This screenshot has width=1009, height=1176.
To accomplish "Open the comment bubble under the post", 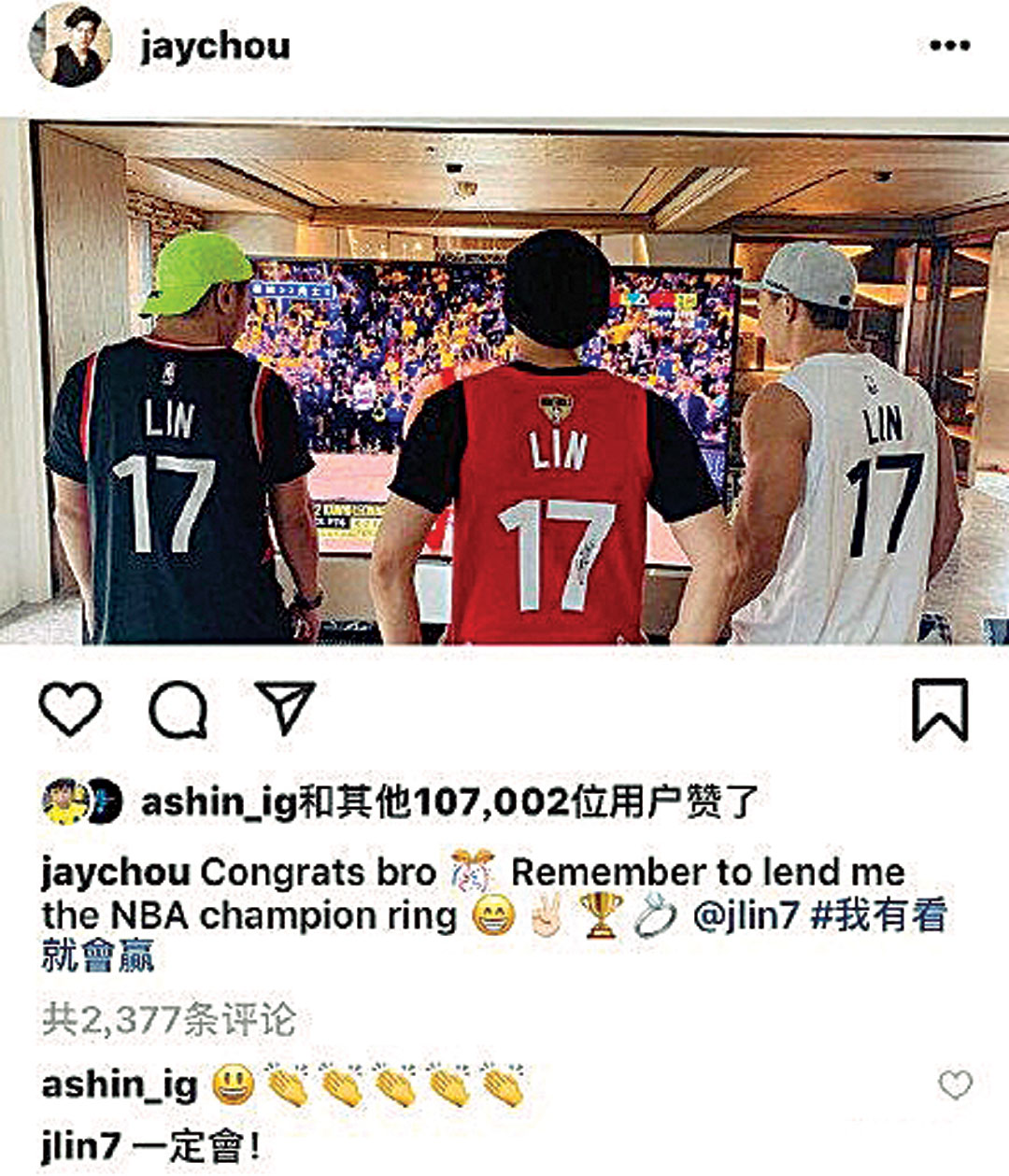I will pyautogui.click(x=178, y=710).
